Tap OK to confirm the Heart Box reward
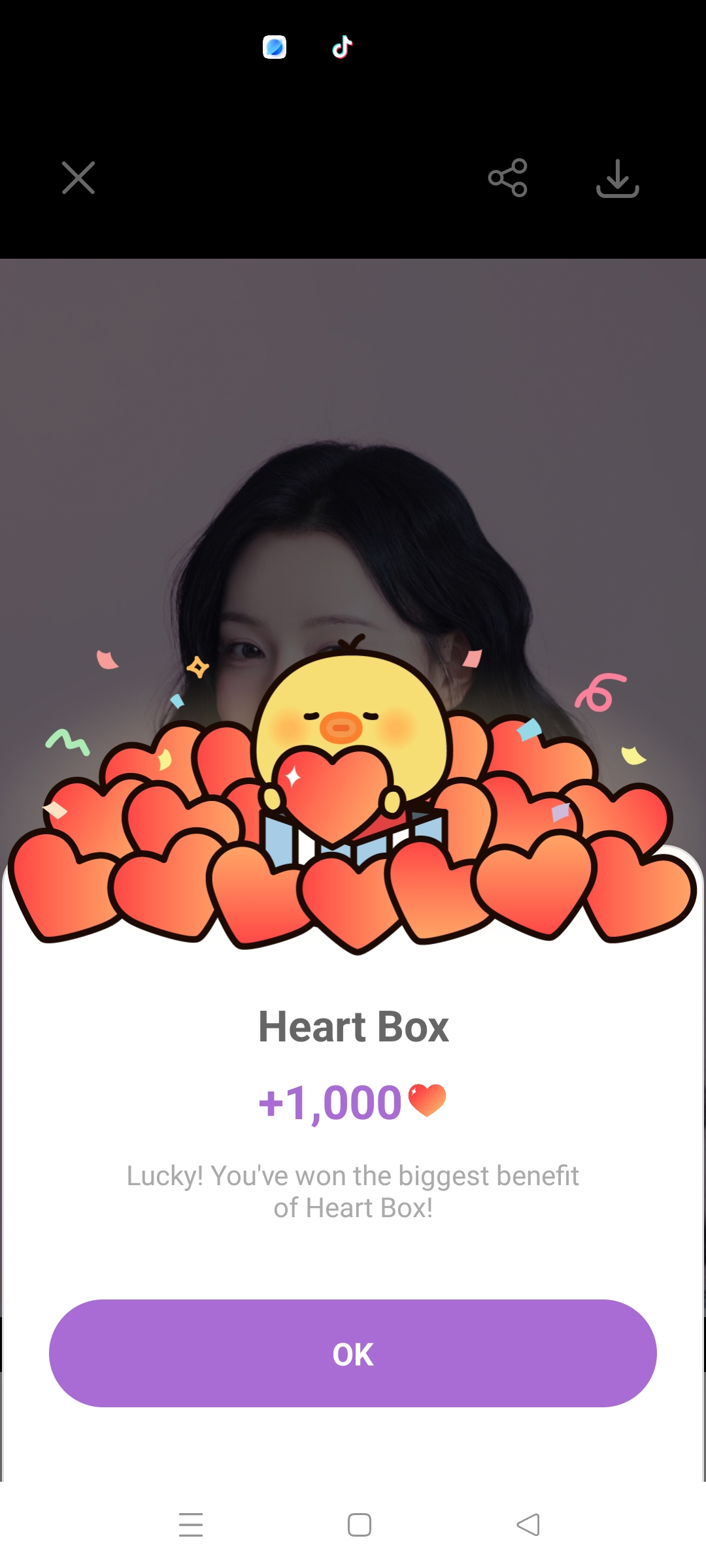Screen dimensions: 706x1568 click(x=353, y=1353)
